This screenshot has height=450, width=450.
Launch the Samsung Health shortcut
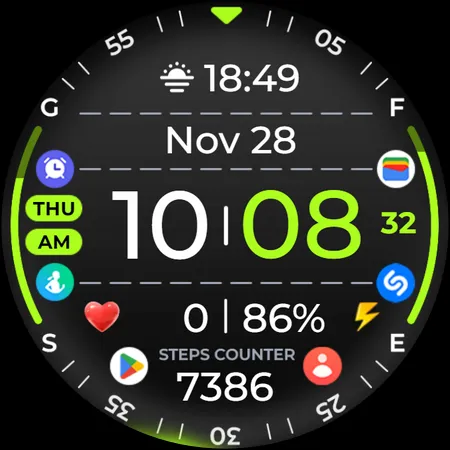(x=55, y=282)
